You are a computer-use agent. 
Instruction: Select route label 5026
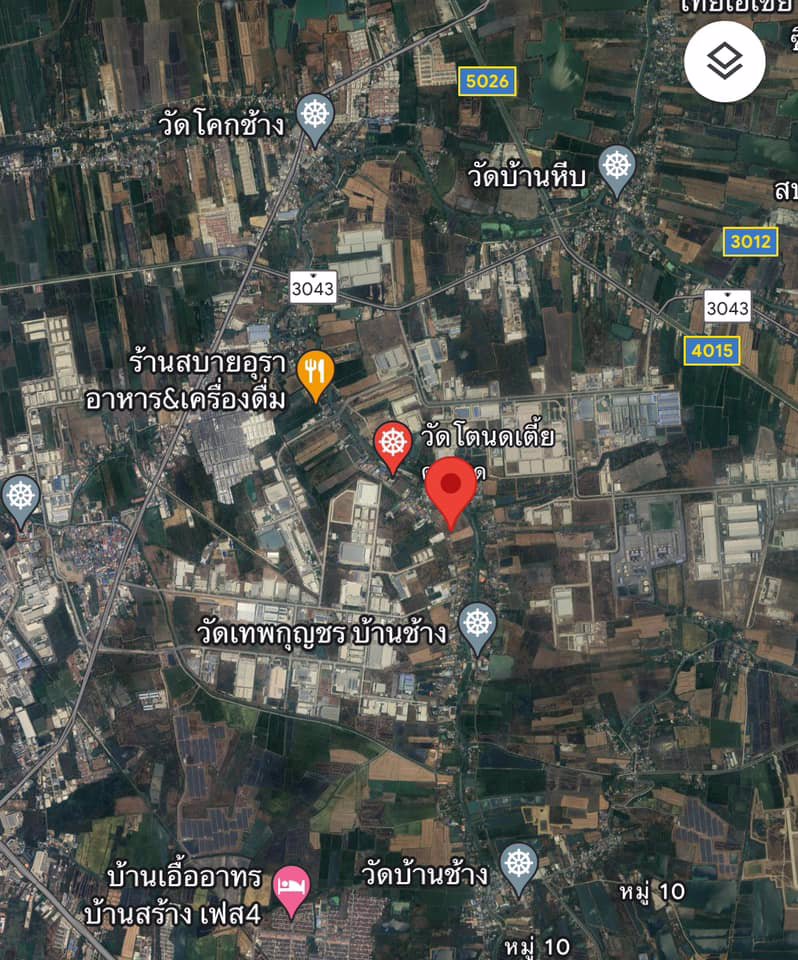[x=486, y=83]
